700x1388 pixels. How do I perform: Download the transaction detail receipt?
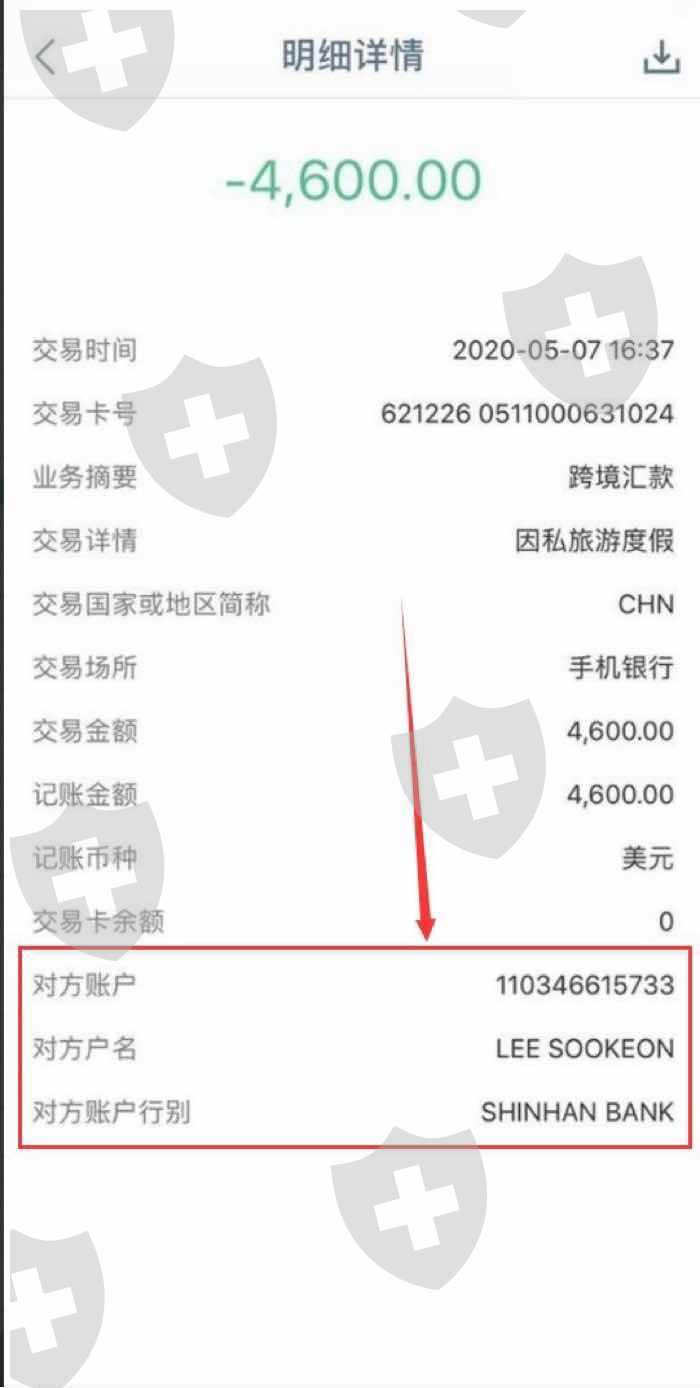click(x=660, y=57)
